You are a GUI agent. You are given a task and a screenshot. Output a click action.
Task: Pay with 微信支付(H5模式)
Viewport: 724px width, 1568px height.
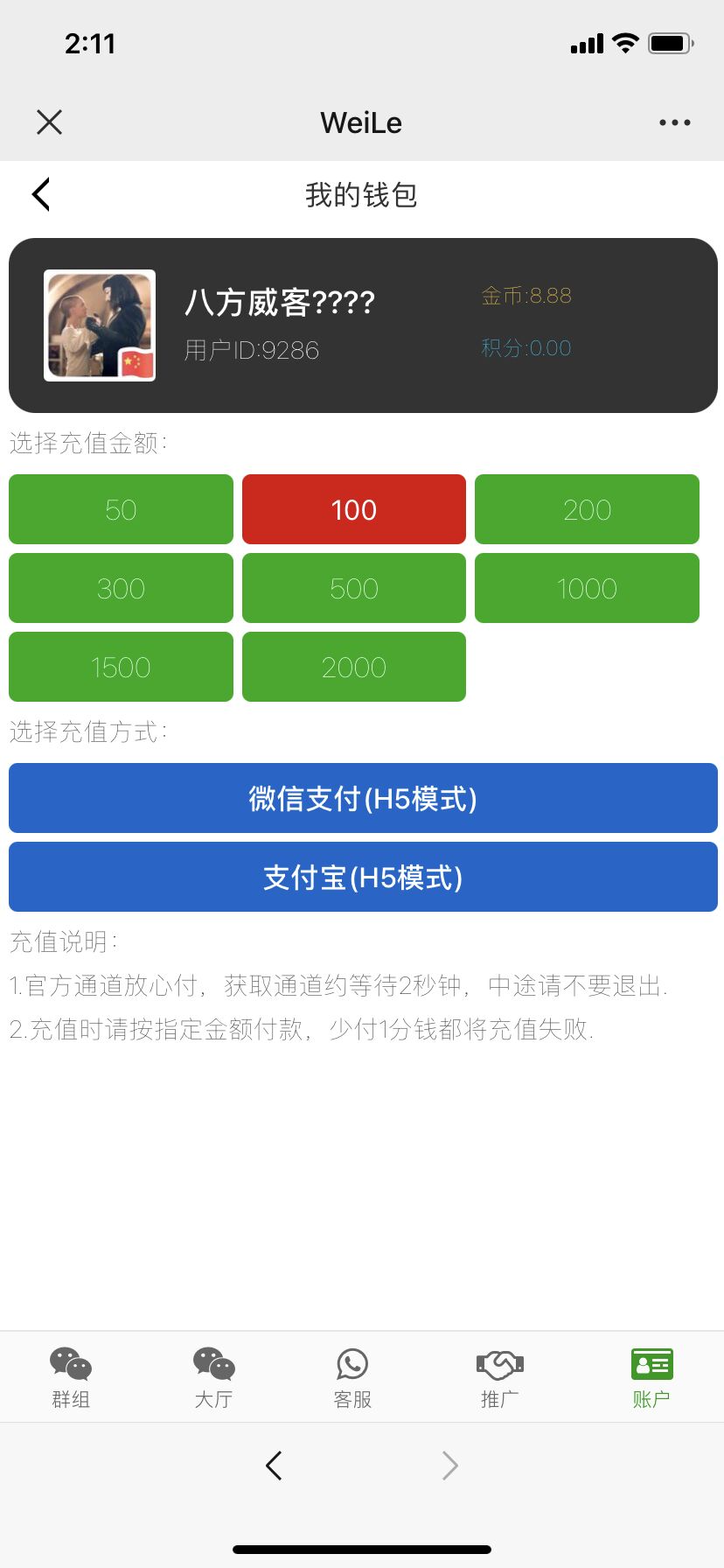(x=363, y=798)
